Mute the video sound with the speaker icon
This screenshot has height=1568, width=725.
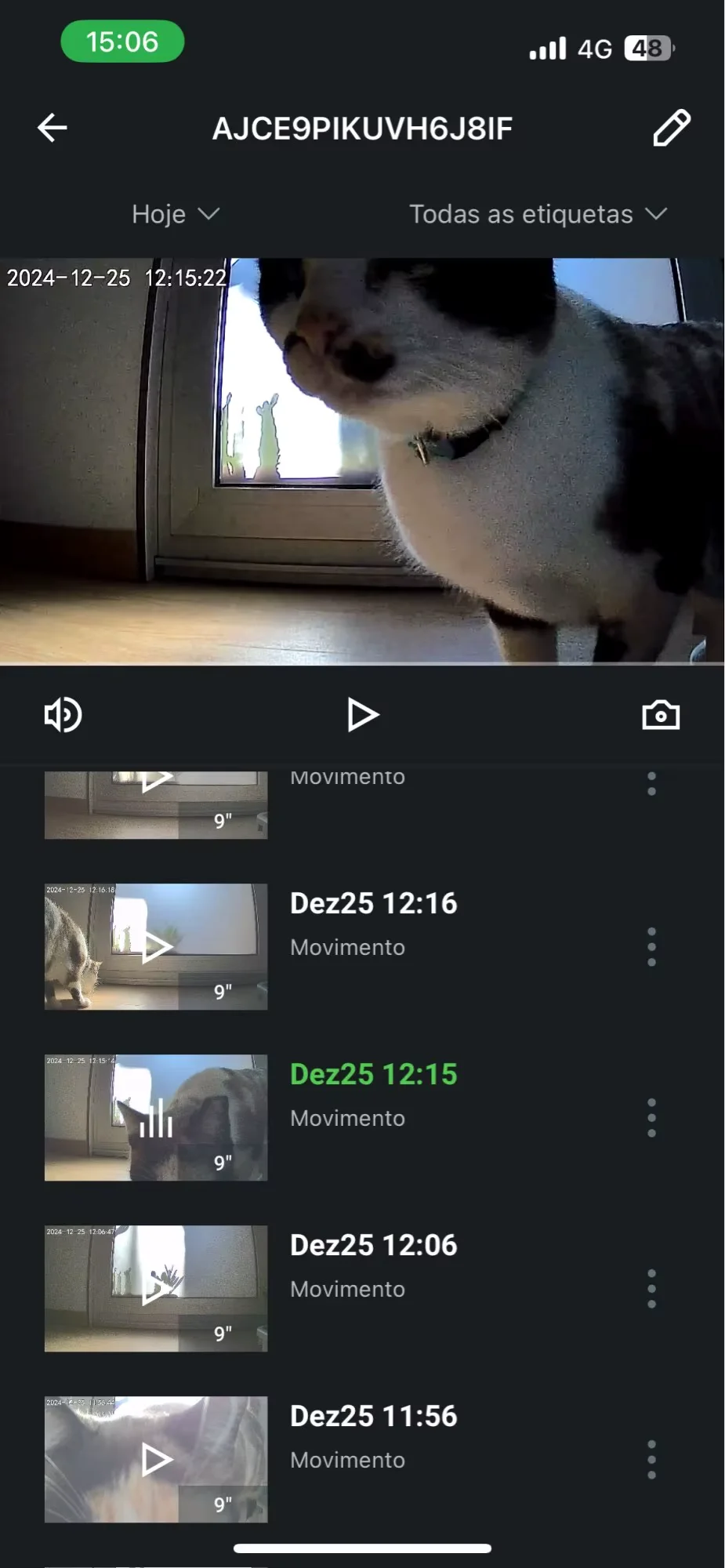pos(63,714)
